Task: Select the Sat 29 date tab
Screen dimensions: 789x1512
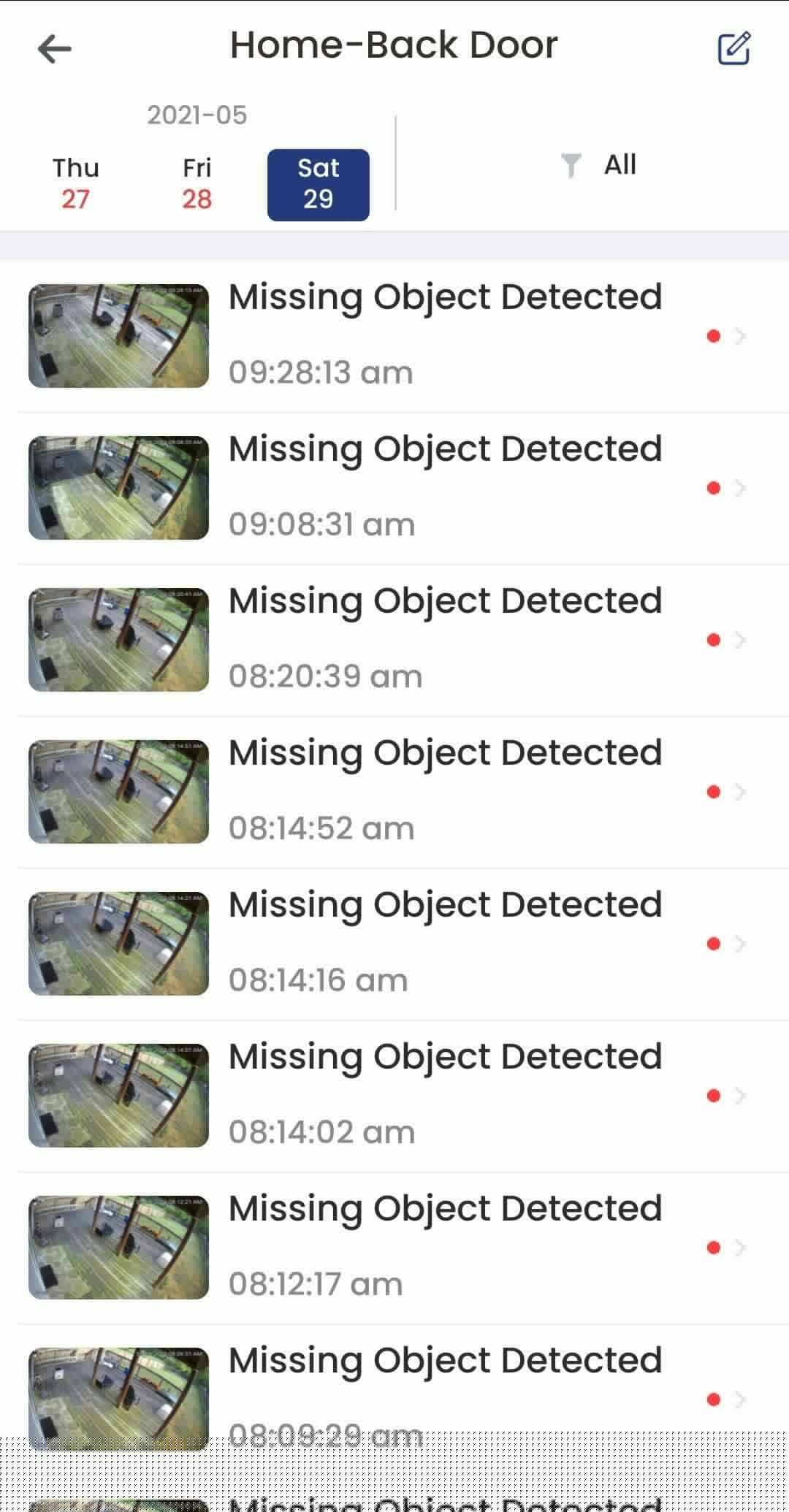Action: pyautogui.click(x=318, y=183)
